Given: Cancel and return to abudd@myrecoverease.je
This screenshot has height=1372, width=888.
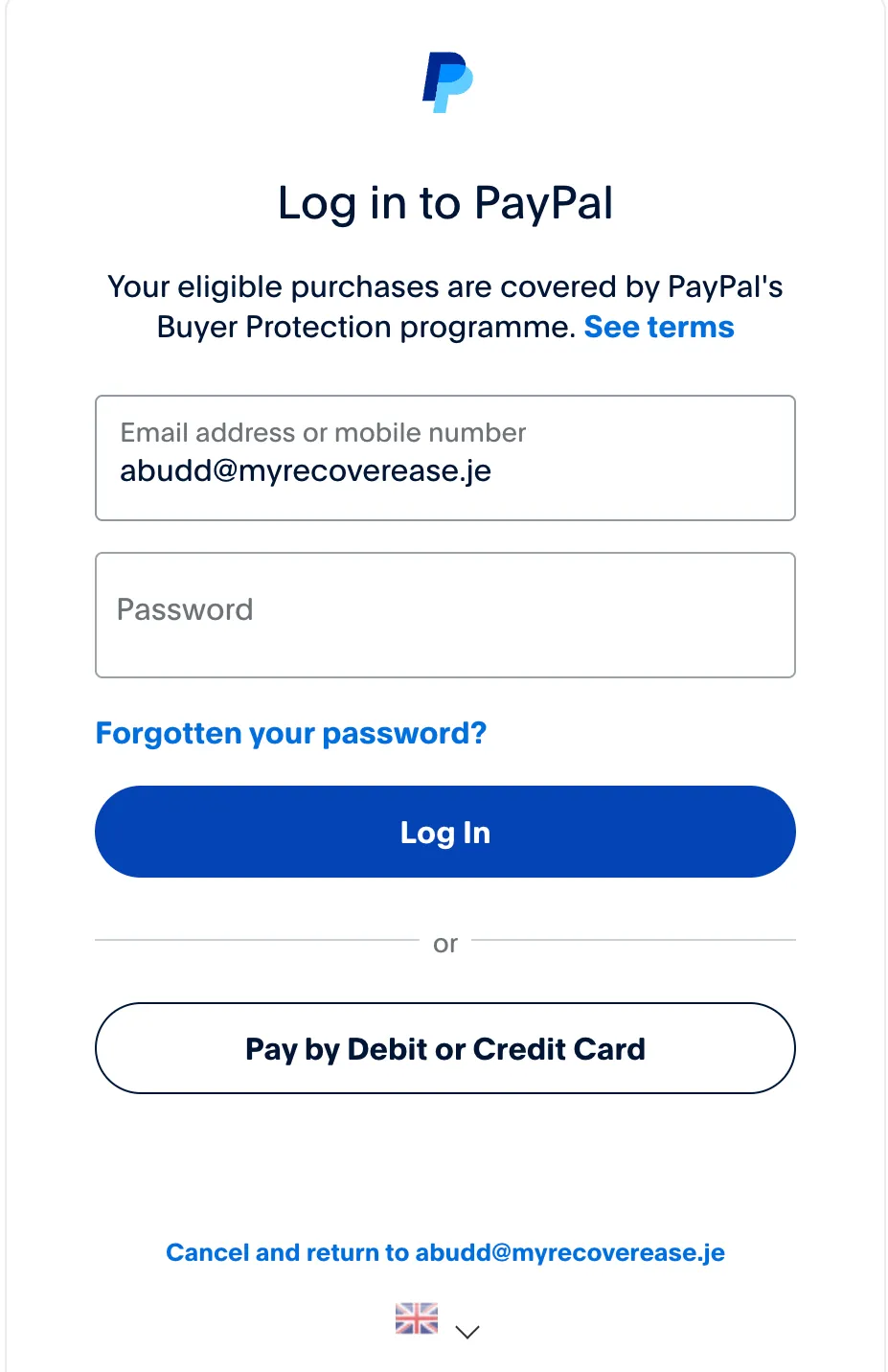Looking at the screenshot, I should click(444, 1252).
